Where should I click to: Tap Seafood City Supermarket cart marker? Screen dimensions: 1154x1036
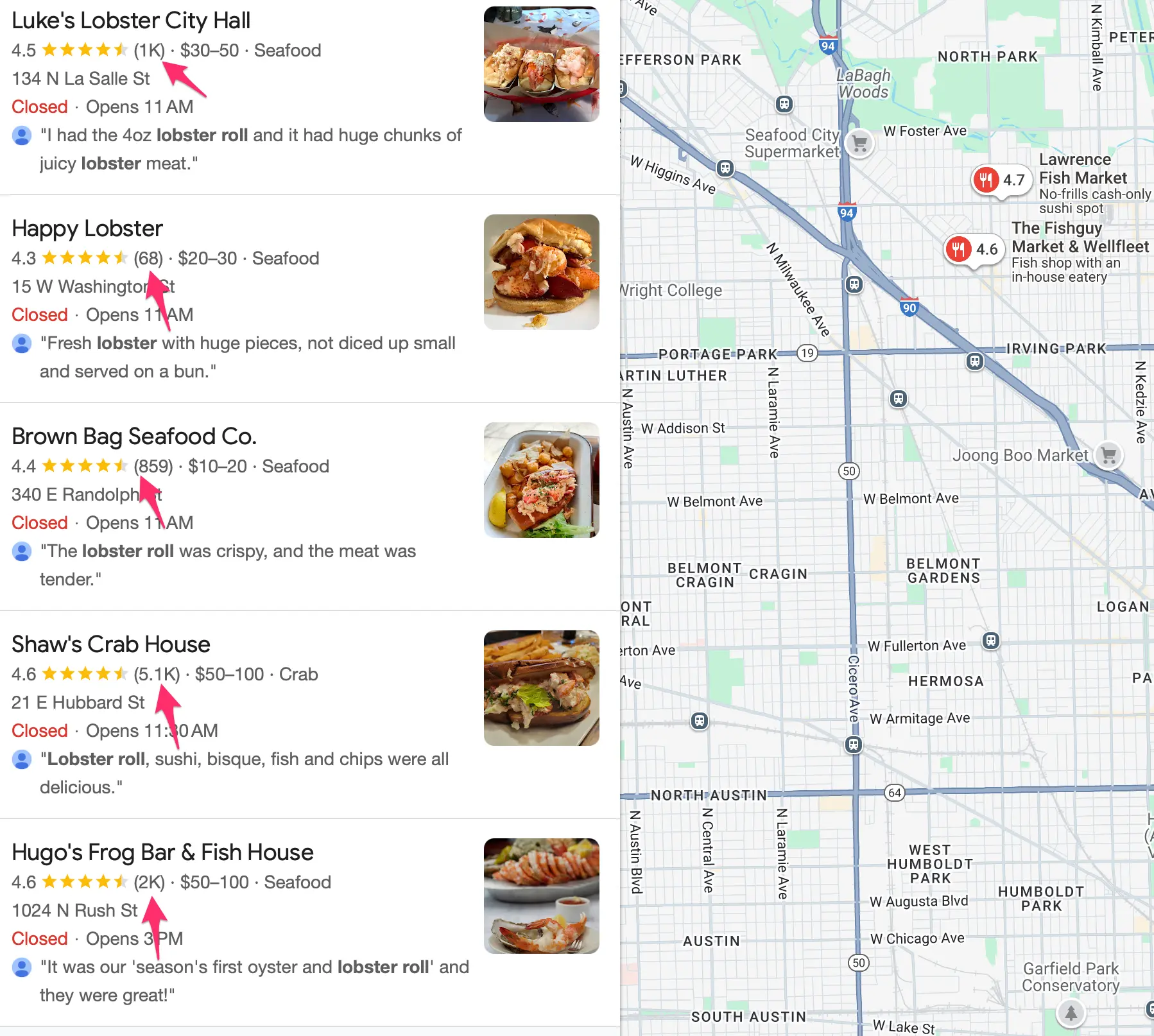pyautogui.click(x=859, y=143)
